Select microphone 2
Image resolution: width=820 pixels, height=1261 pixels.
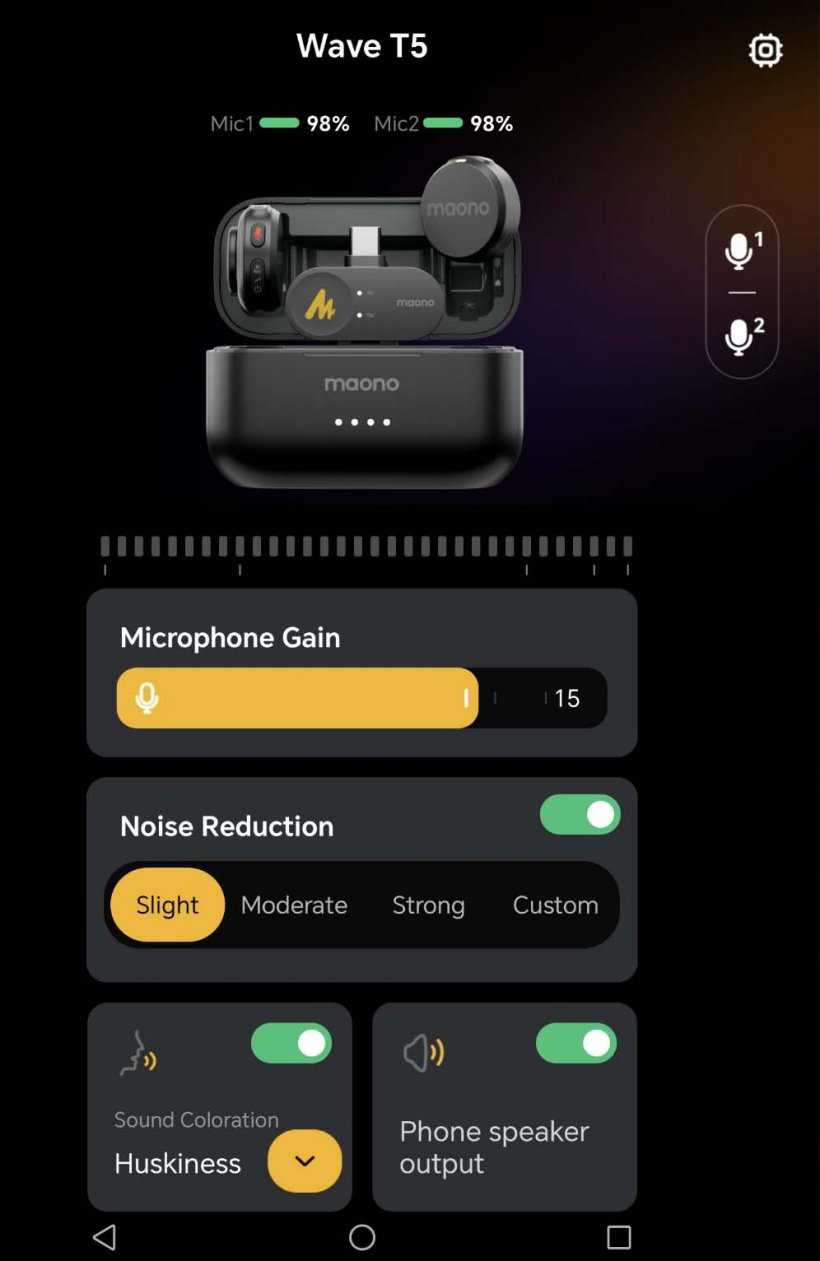pos(741,336)
